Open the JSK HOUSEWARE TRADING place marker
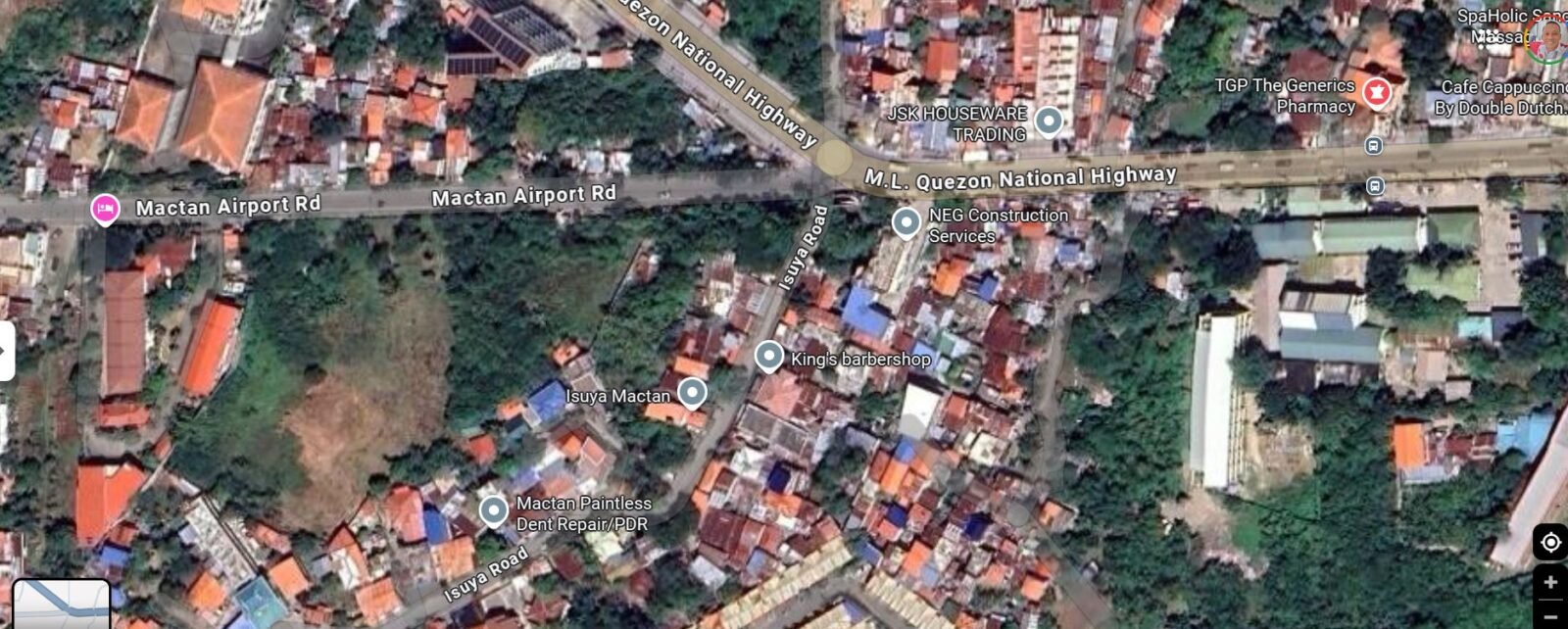This screenshot has height=629, width=1568. (x=1049, y=121)
